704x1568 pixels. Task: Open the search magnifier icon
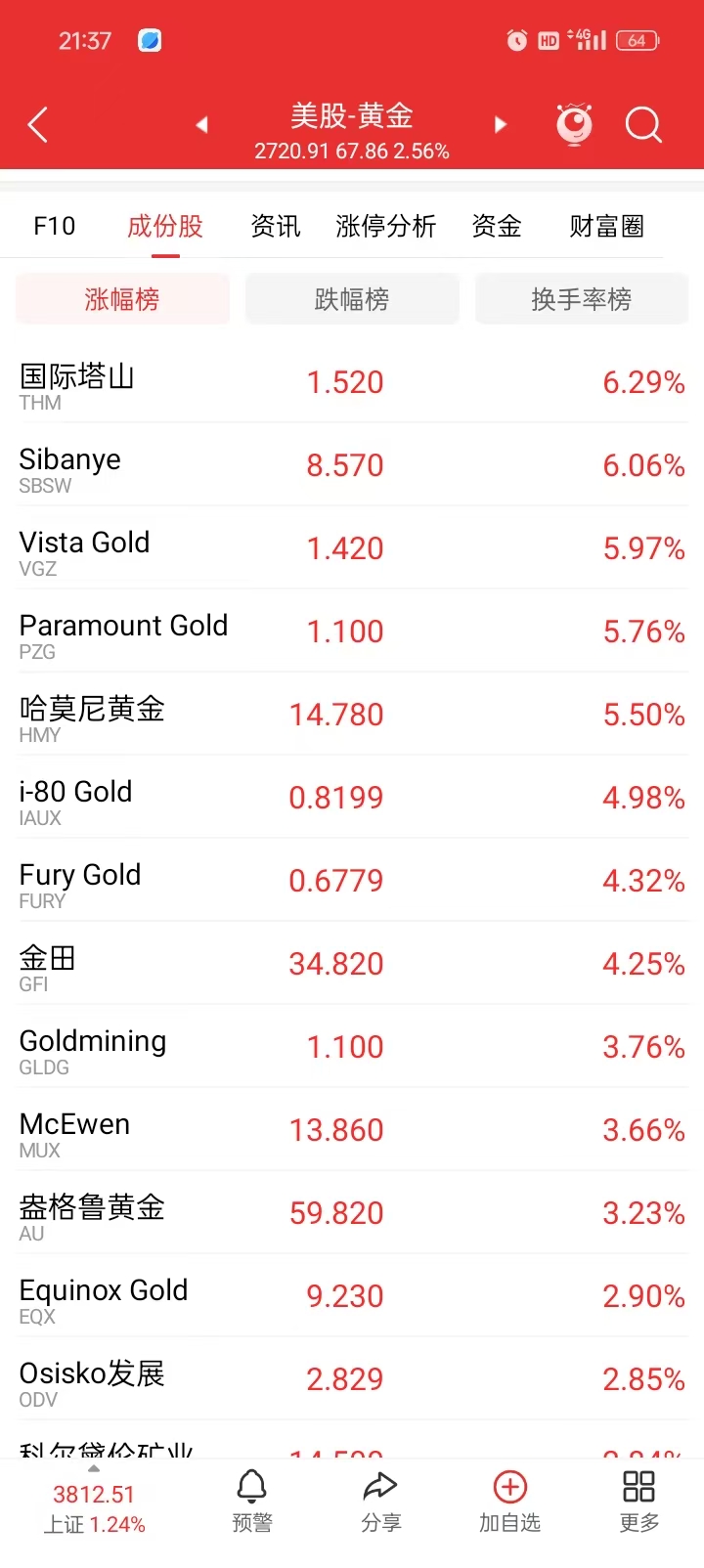(x=643, y=125)
